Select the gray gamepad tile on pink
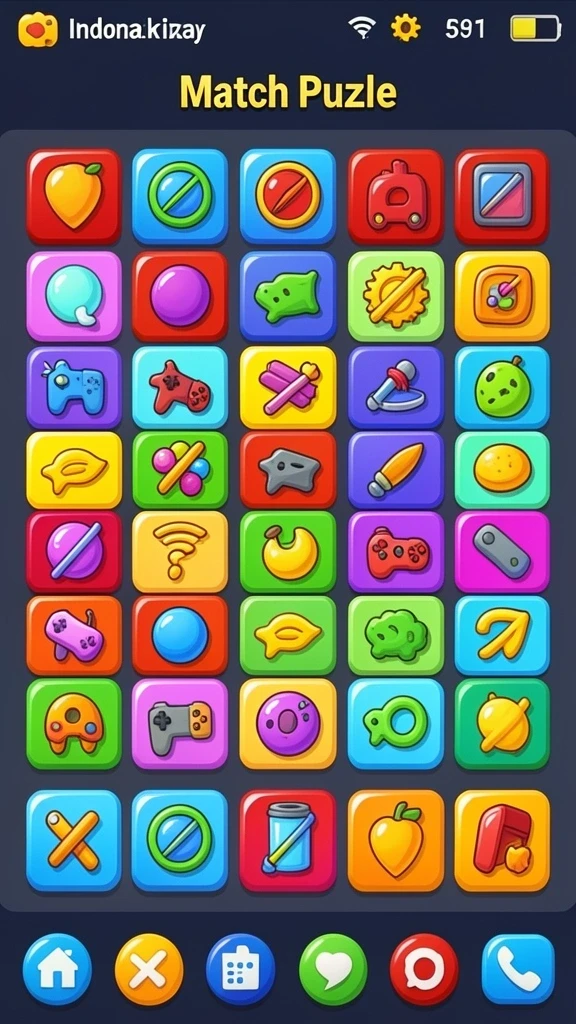Screen dimensions: 576x1024 click(x=180, y=724)
